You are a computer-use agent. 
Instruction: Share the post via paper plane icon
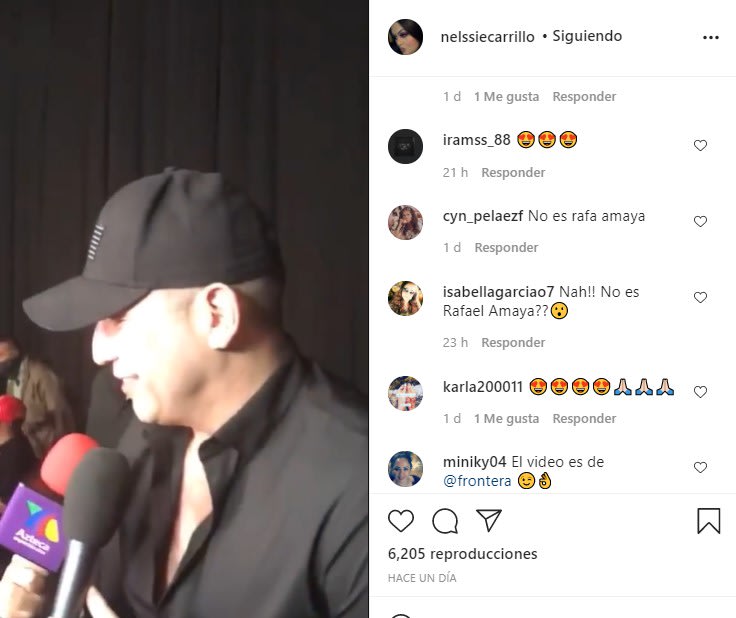[488, 521]
